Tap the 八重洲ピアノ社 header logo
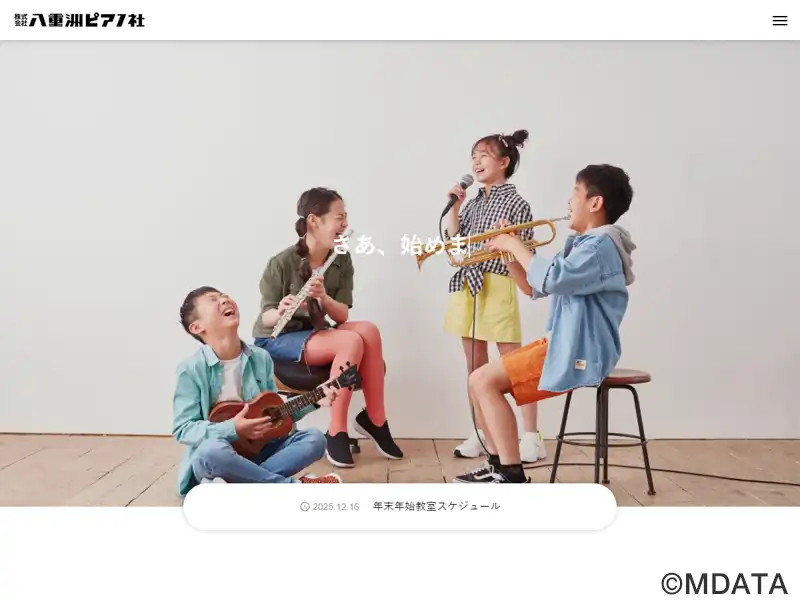 (x=80, y=20)
